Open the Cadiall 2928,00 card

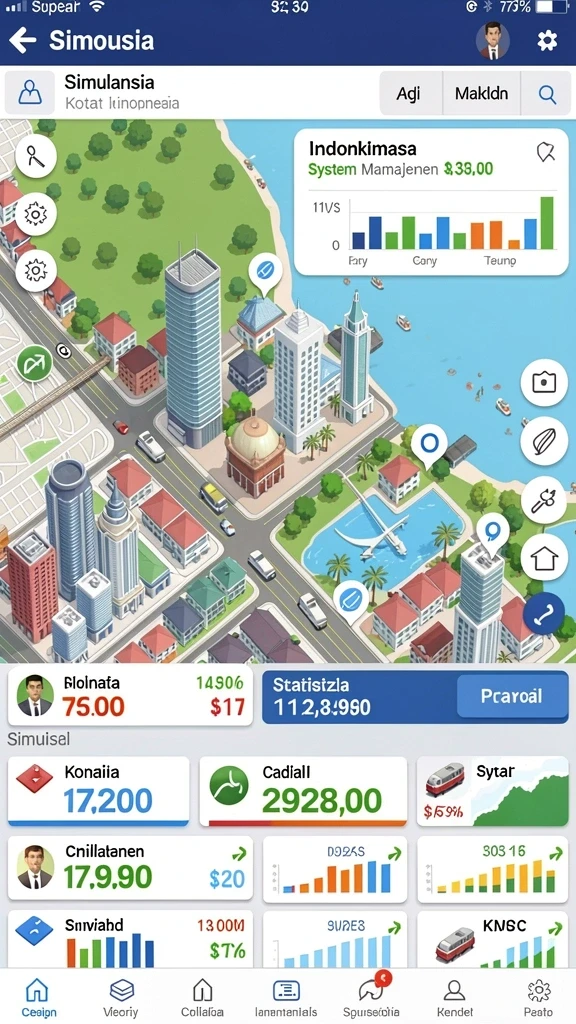pyautogui.click(x=303, y=792)
